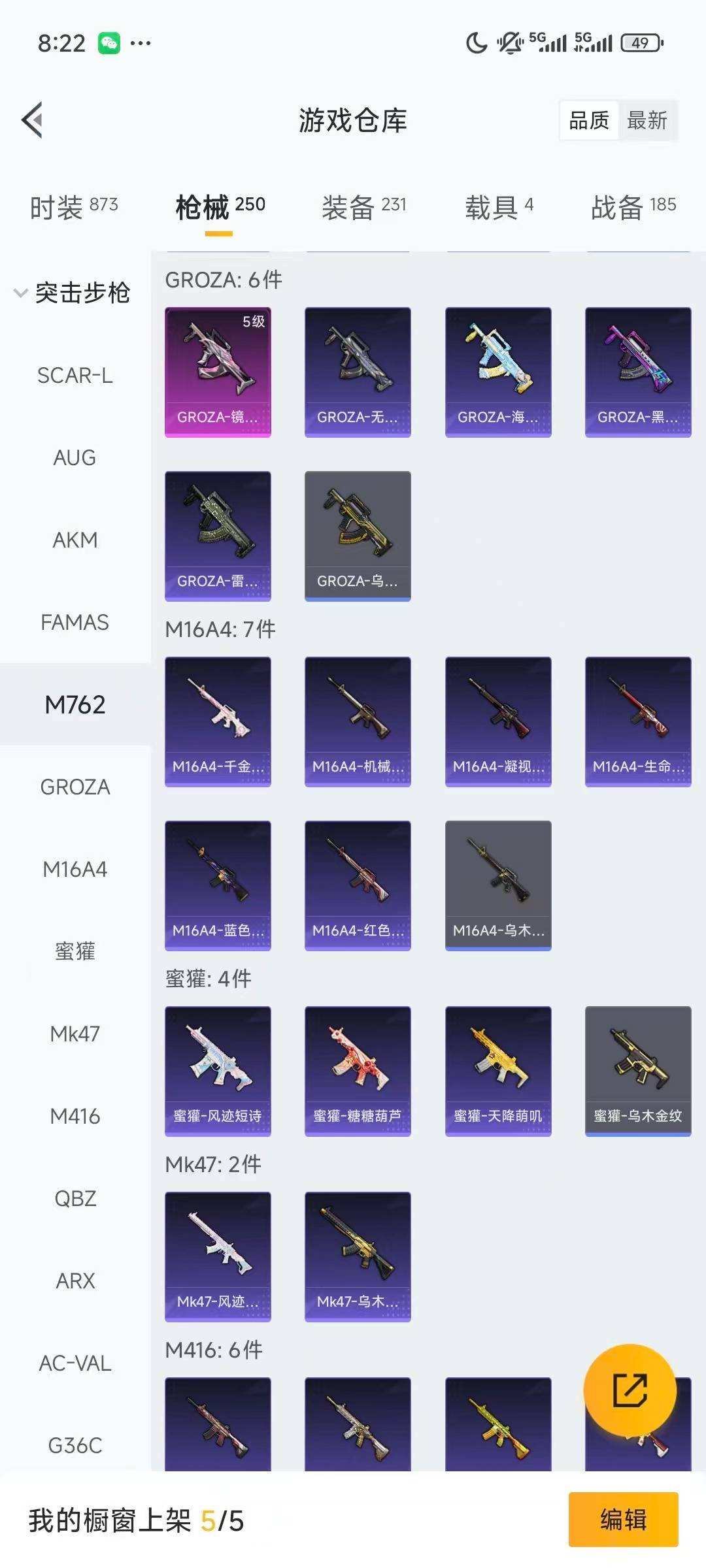Image resolution: width=706 pixels, height=1568 pixels.
Task: Open the level 5 GROZA-镜 skin
Action: tap(218, 372)
